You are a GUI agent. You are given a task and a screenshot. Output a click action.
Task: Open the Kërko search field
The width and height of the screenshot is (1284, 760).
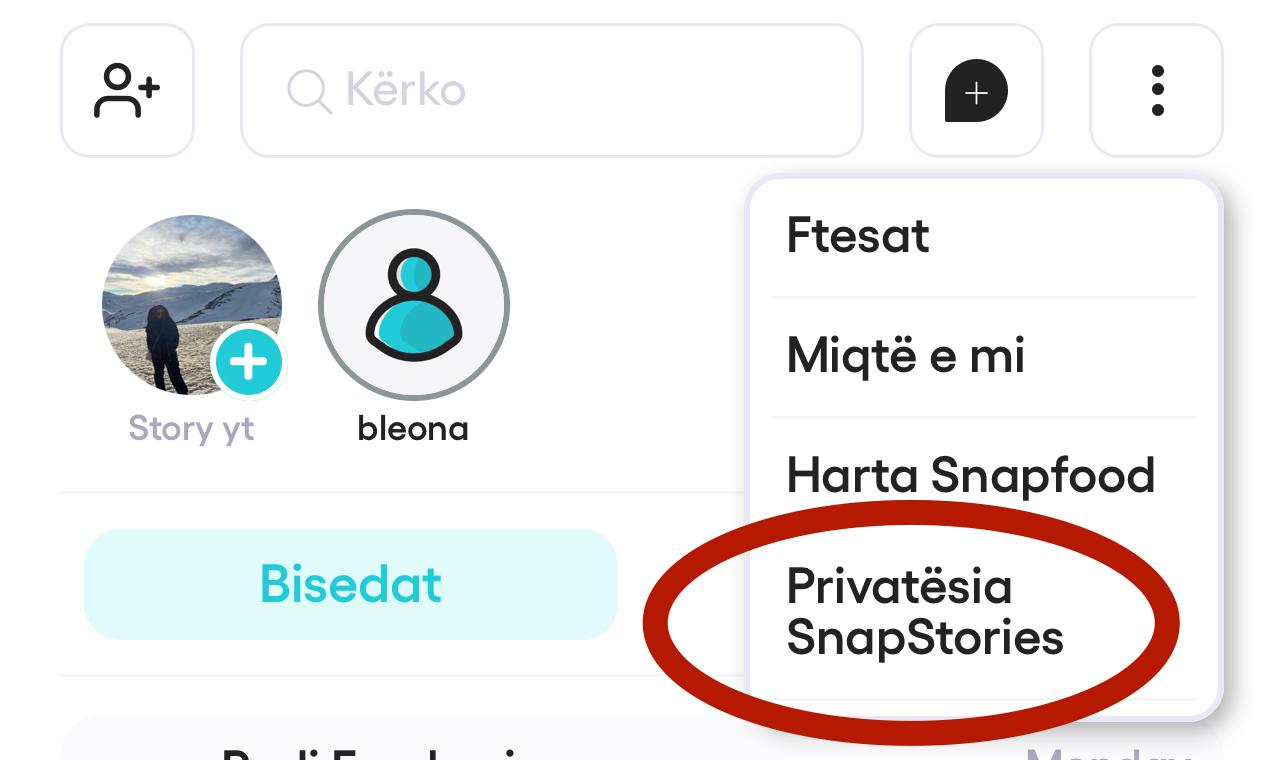[551, 91]
